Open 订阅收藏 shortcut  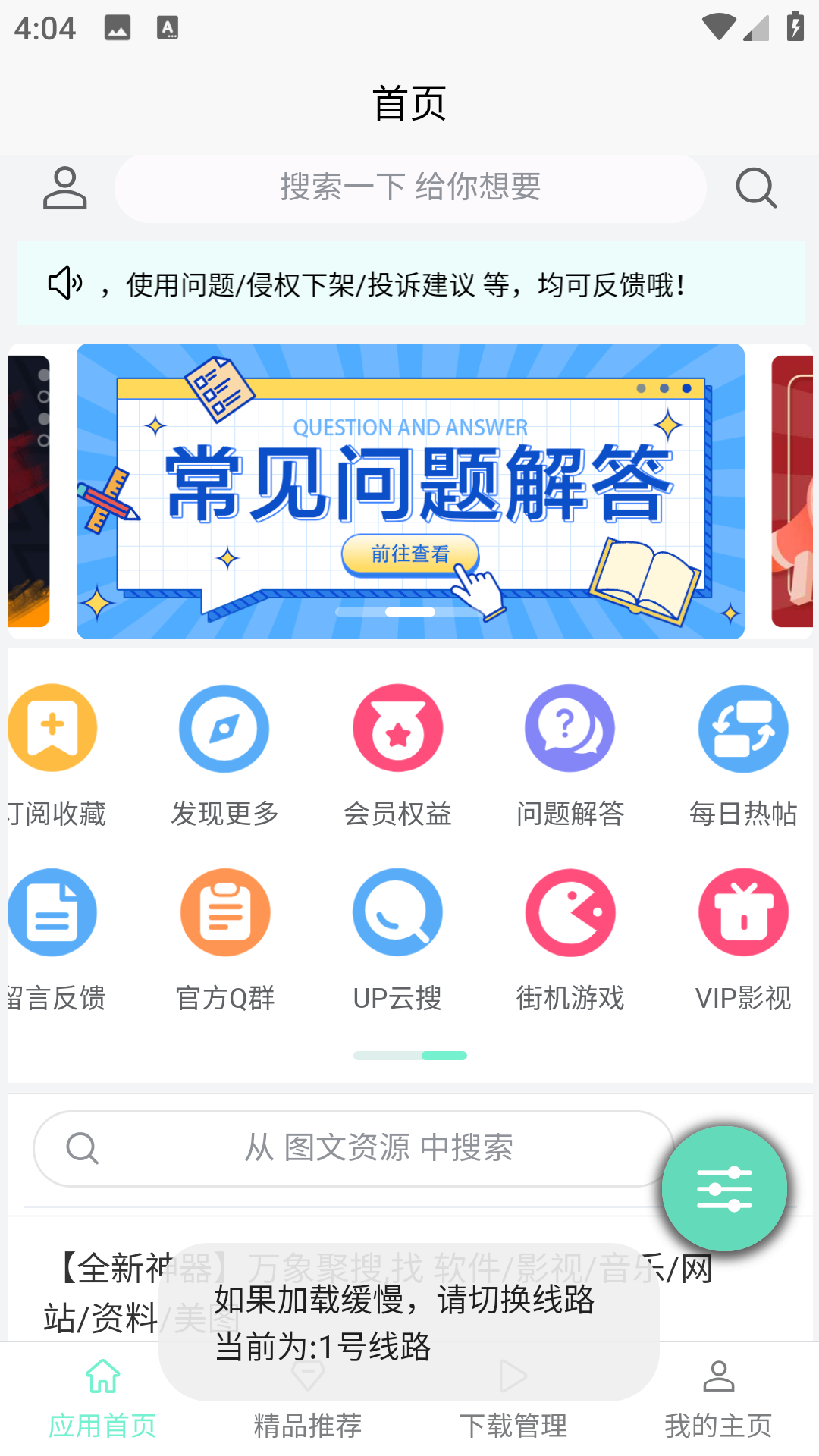click(x=53, y=755)
